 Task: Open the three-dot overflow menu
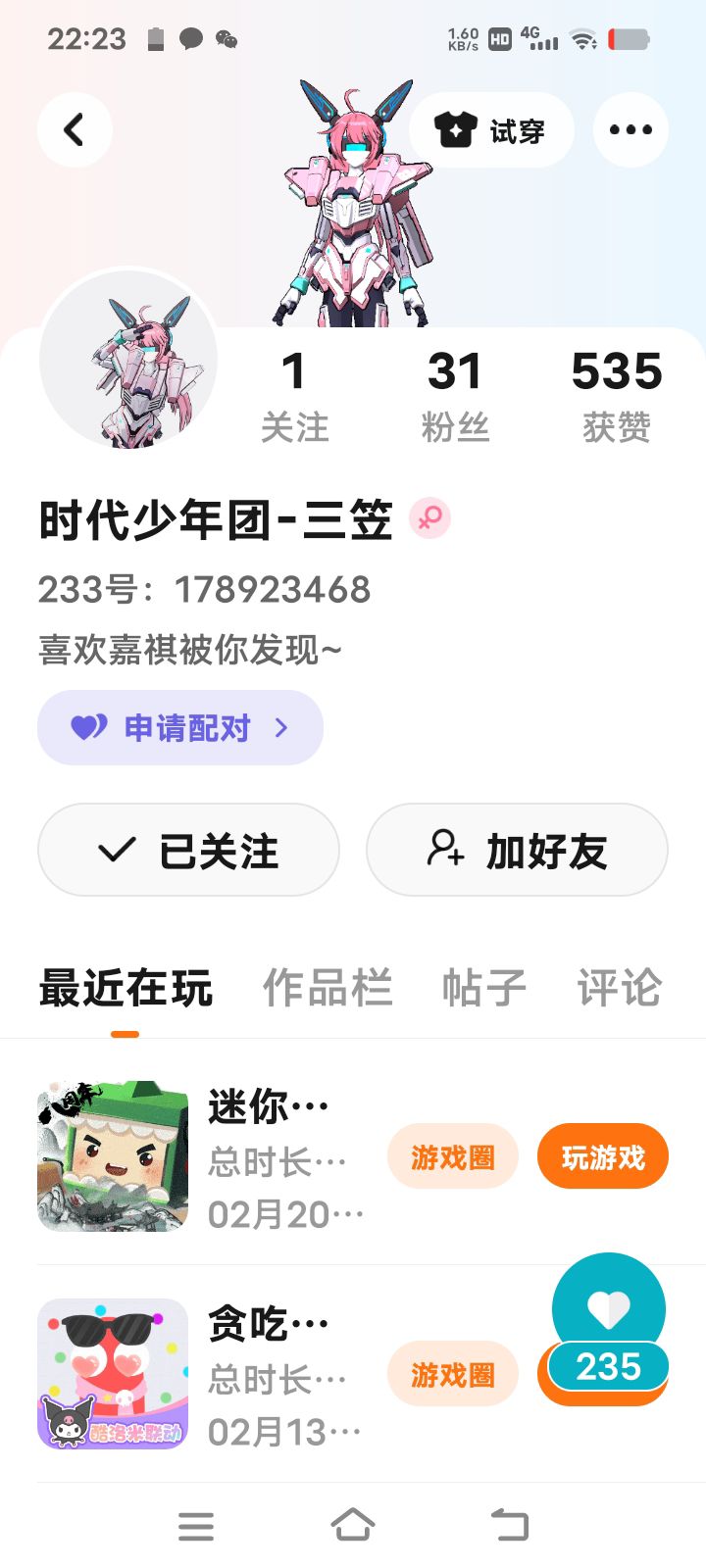click(x=630, y=130)
